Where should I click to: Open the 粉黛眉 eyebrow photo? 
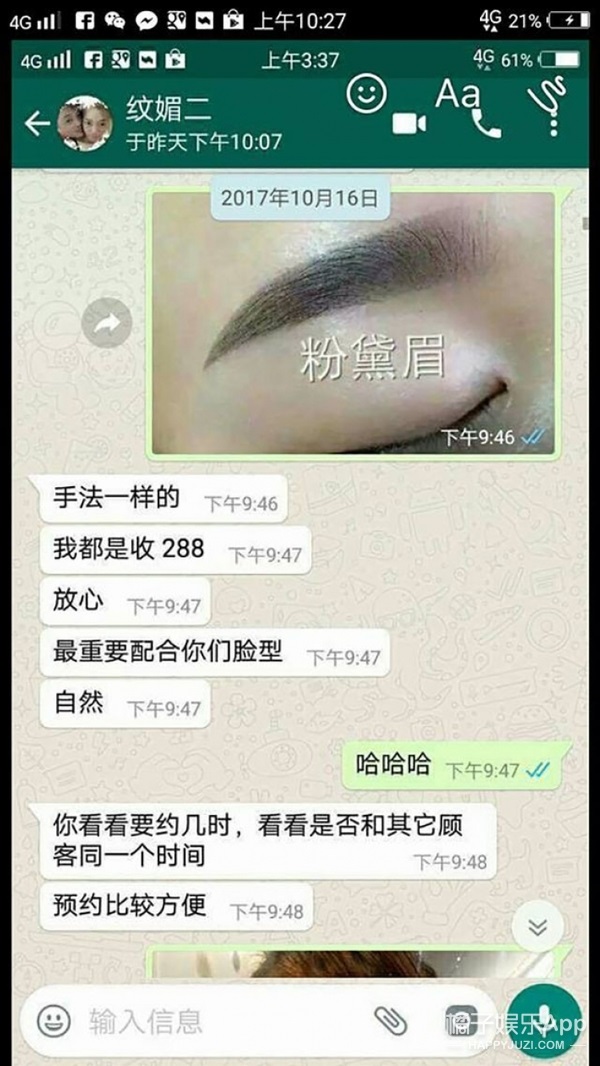point(351,322)
